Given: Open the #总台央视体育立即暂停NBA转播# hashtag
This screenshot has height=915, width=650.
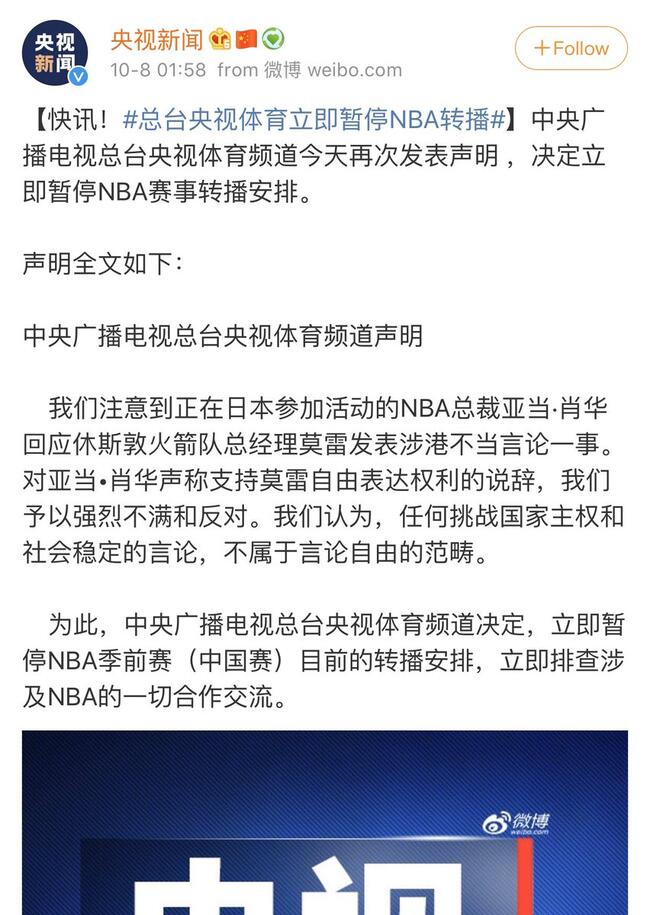Looking at the screenshot, I should coord(313,122).
